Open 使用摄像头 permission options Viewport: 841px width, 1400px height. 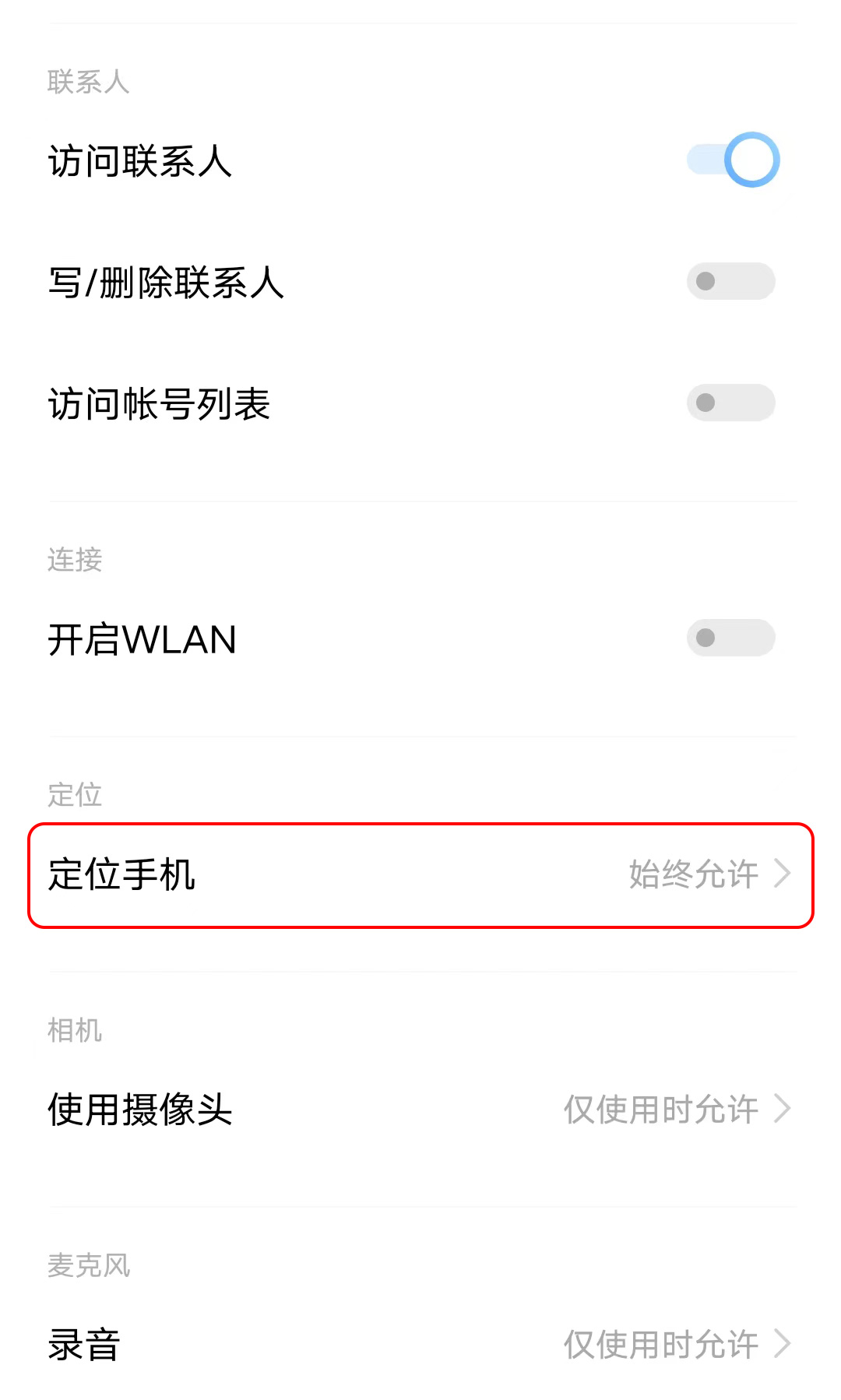(420, 1109)
